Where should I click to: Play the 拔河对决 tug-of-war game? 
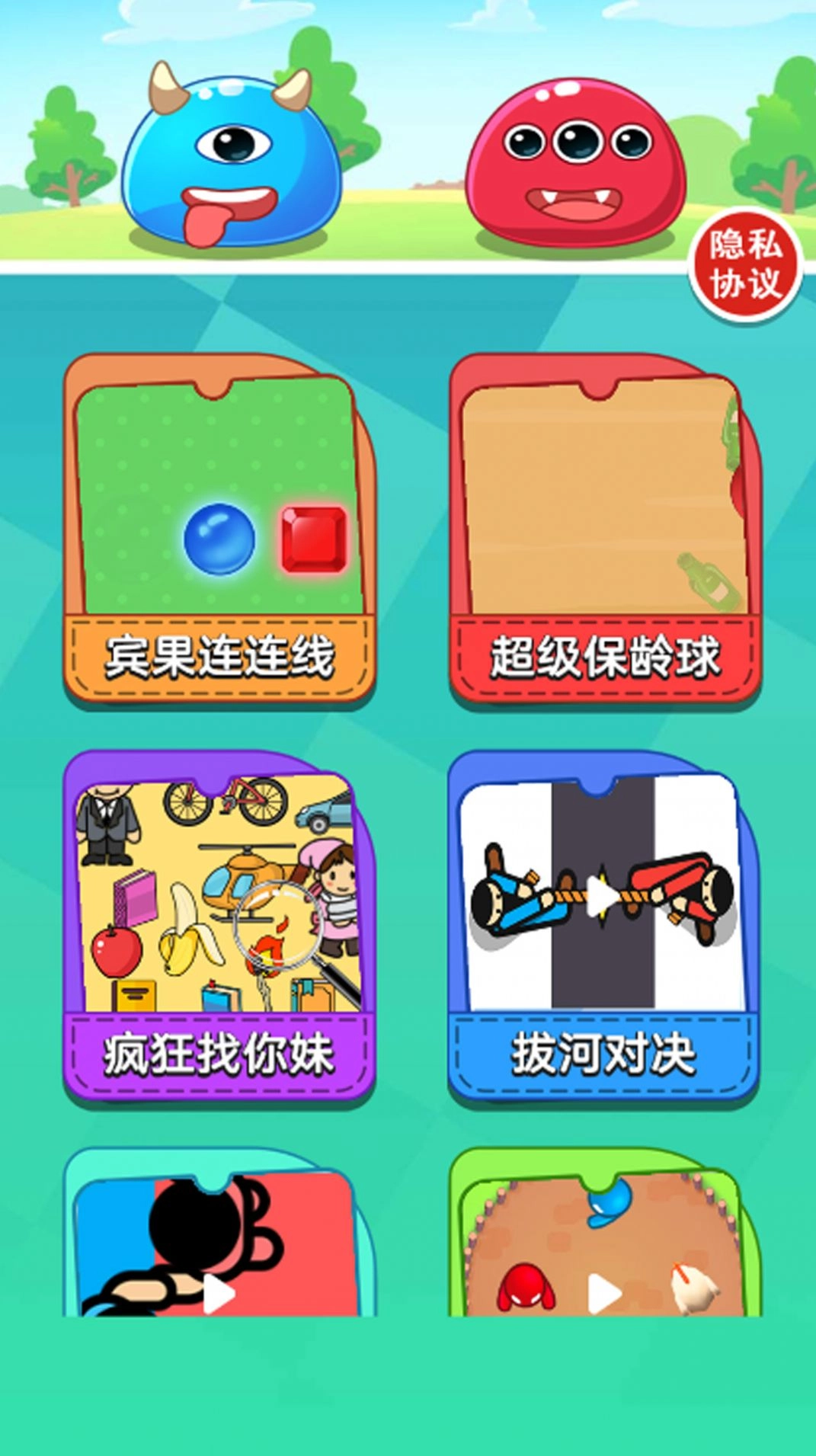(x=603, y=926)
